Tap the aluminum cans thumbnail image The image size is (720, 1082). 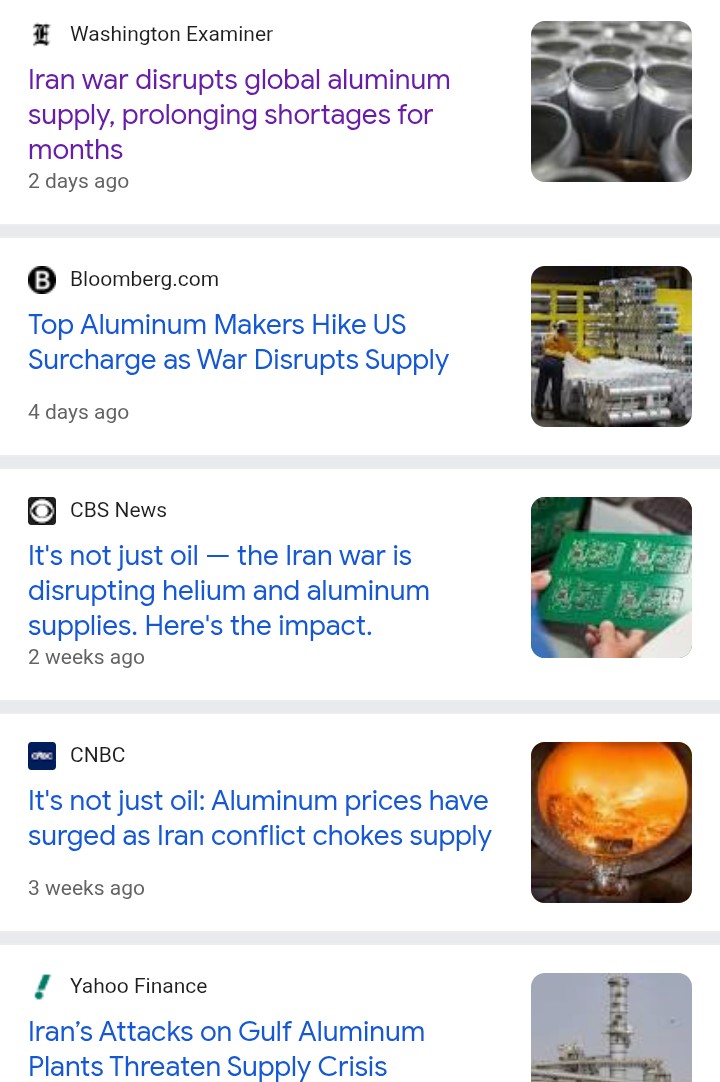(611, 102)
